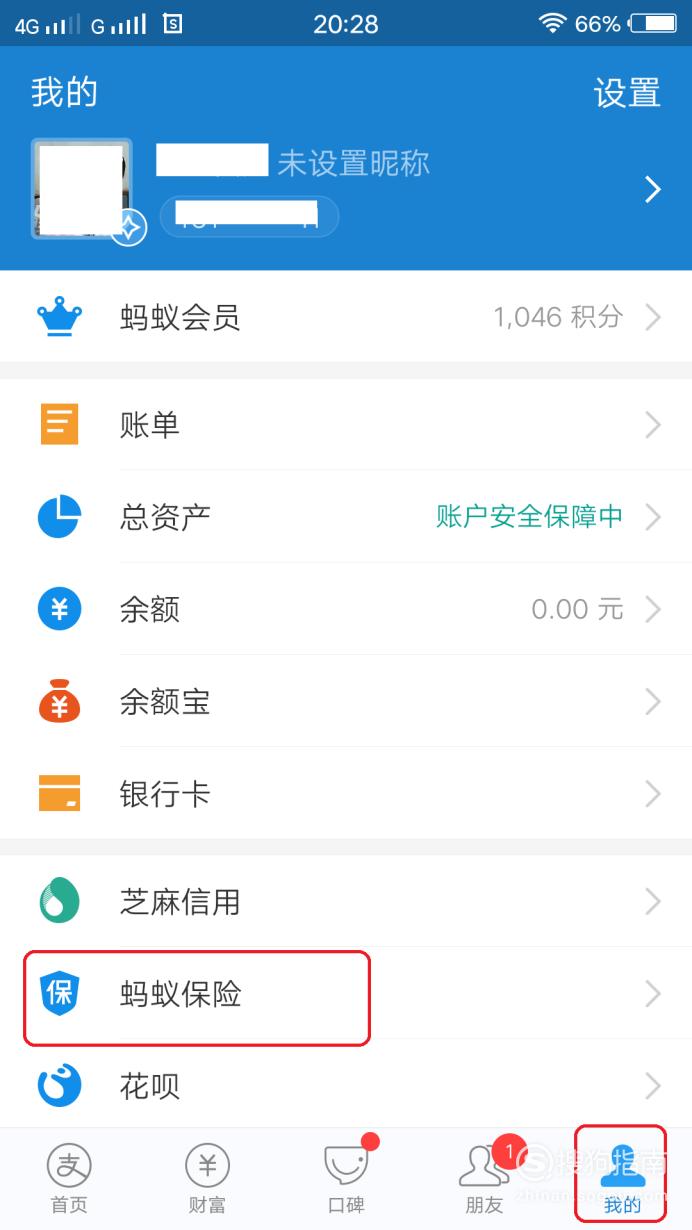Open 芝麻信用

[346, 902]
